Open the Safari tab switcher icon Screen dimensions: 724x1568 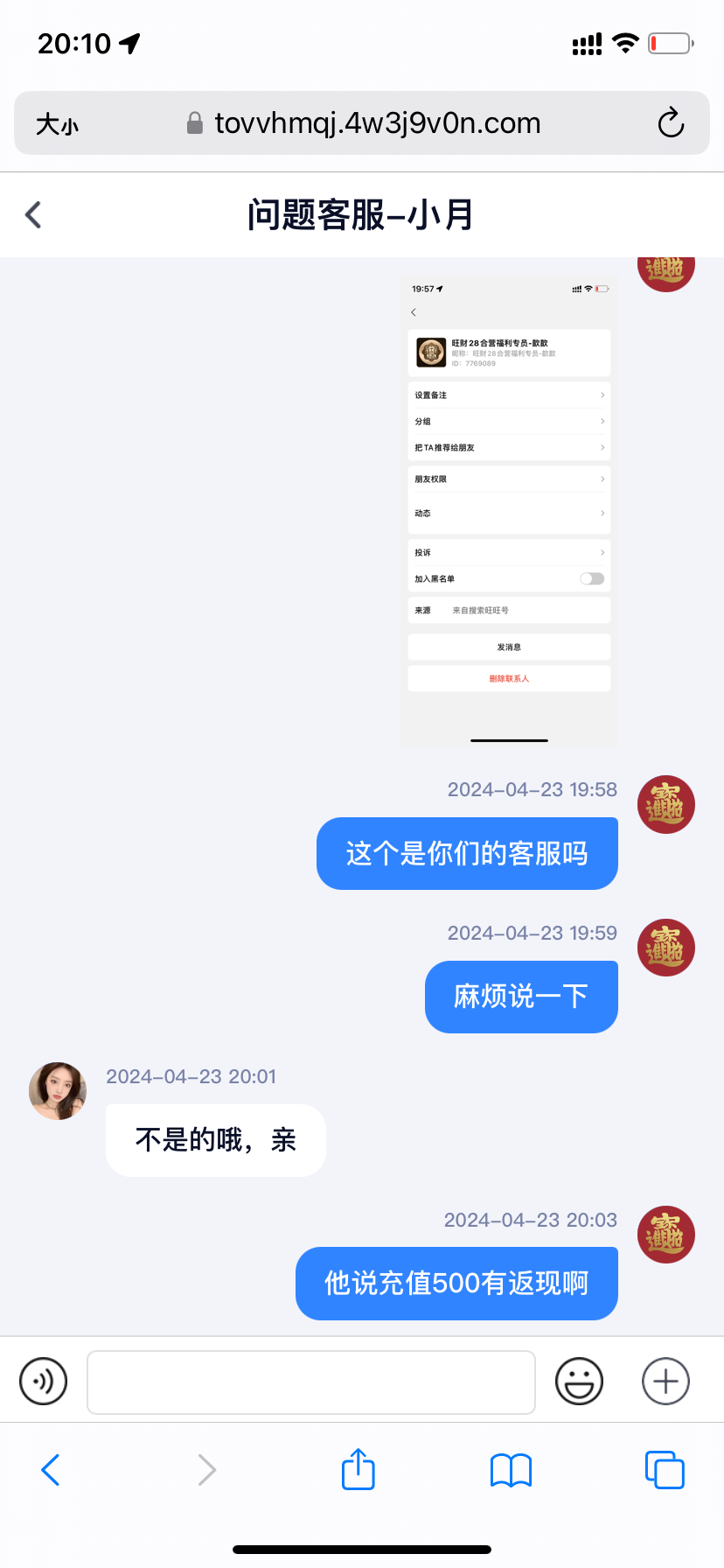665,1470
